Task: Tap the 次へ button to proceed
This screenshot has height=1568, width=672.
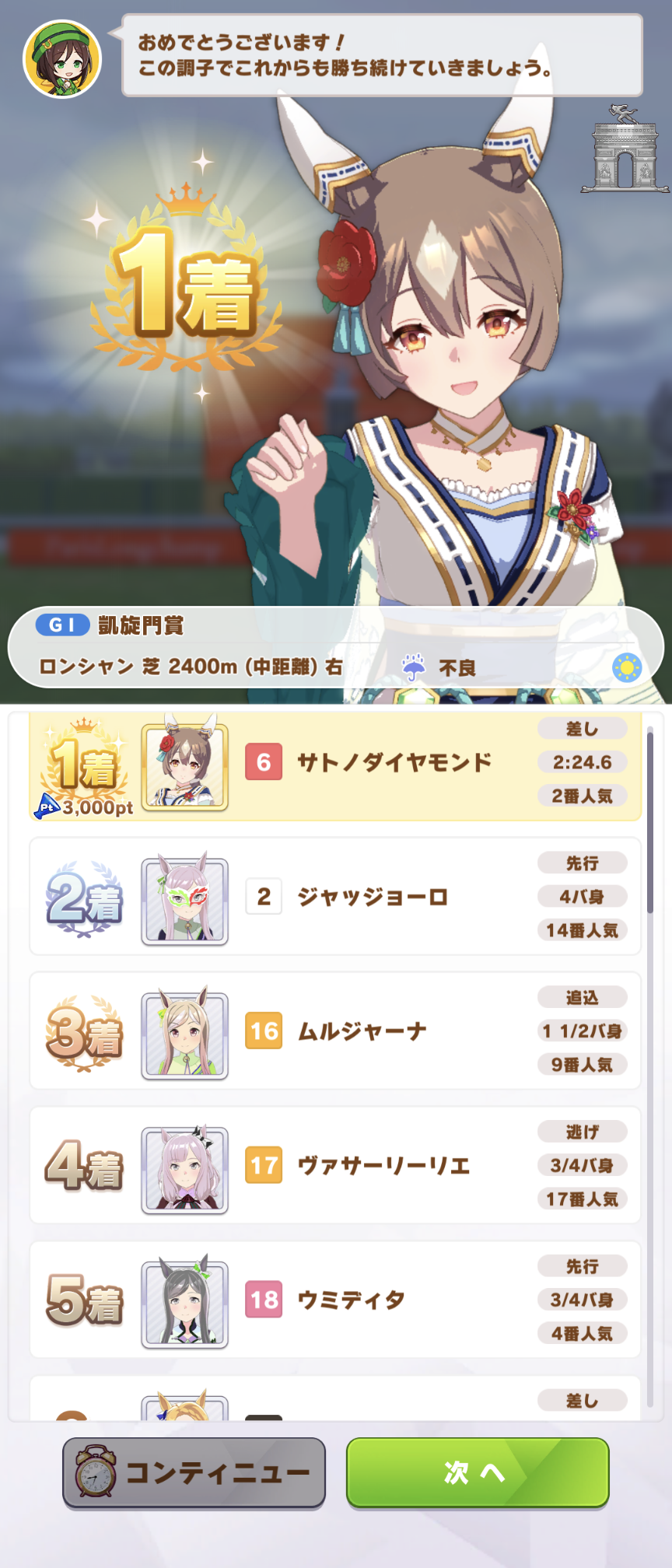Action: tap(477, 1472)
